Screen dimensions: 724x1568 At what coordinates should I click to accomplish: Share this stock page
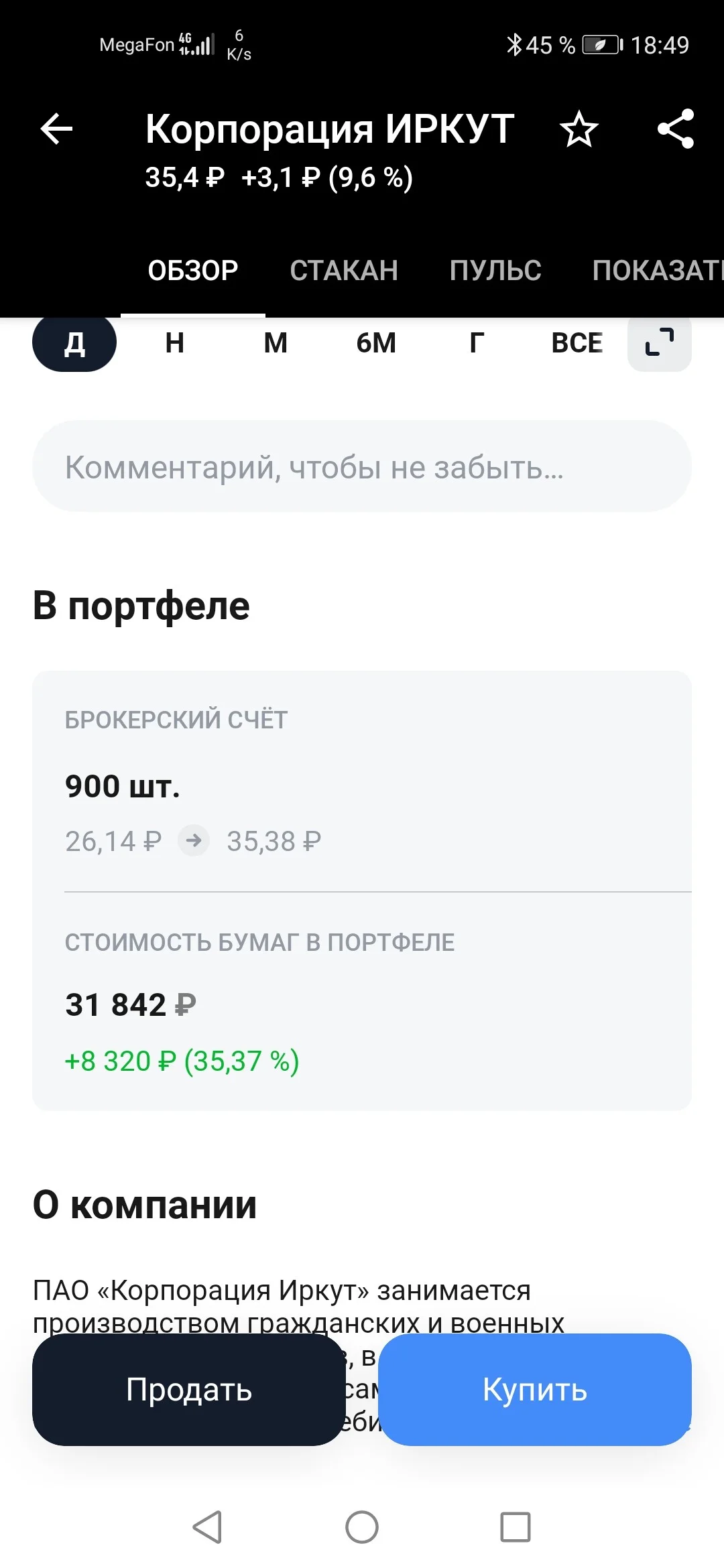point(675,129)
